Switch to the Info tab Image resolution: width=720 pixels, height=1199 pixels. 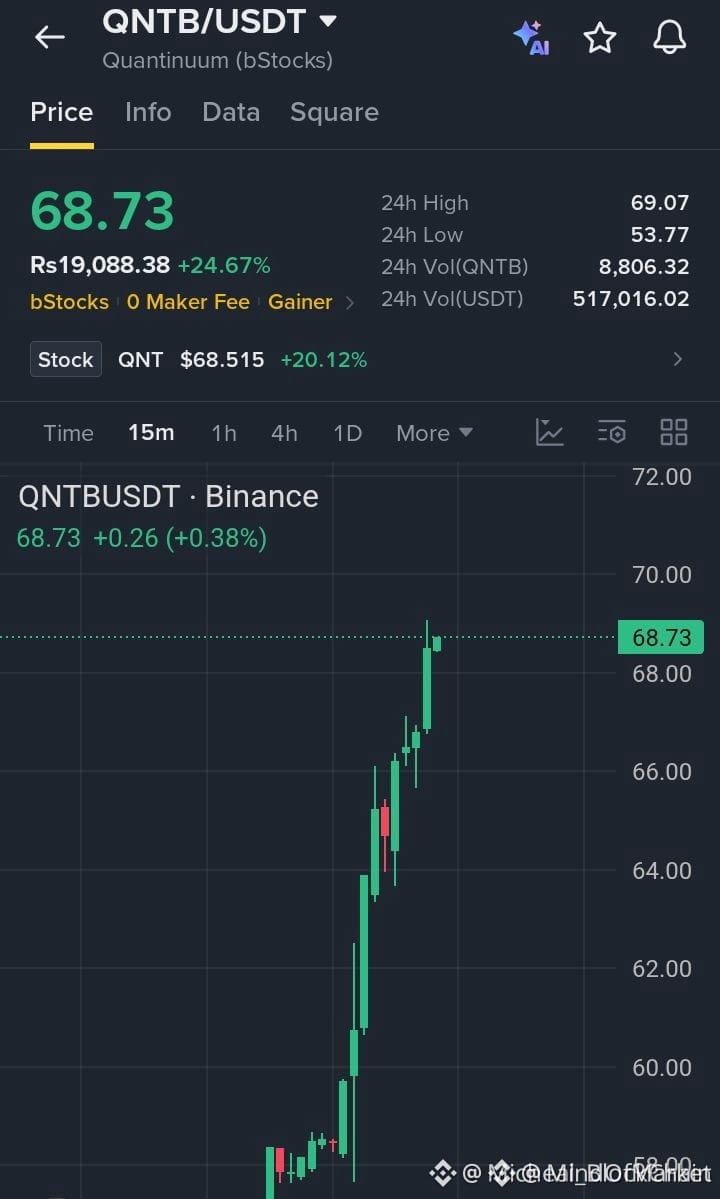pyautogui.click(x=148, y=112)
